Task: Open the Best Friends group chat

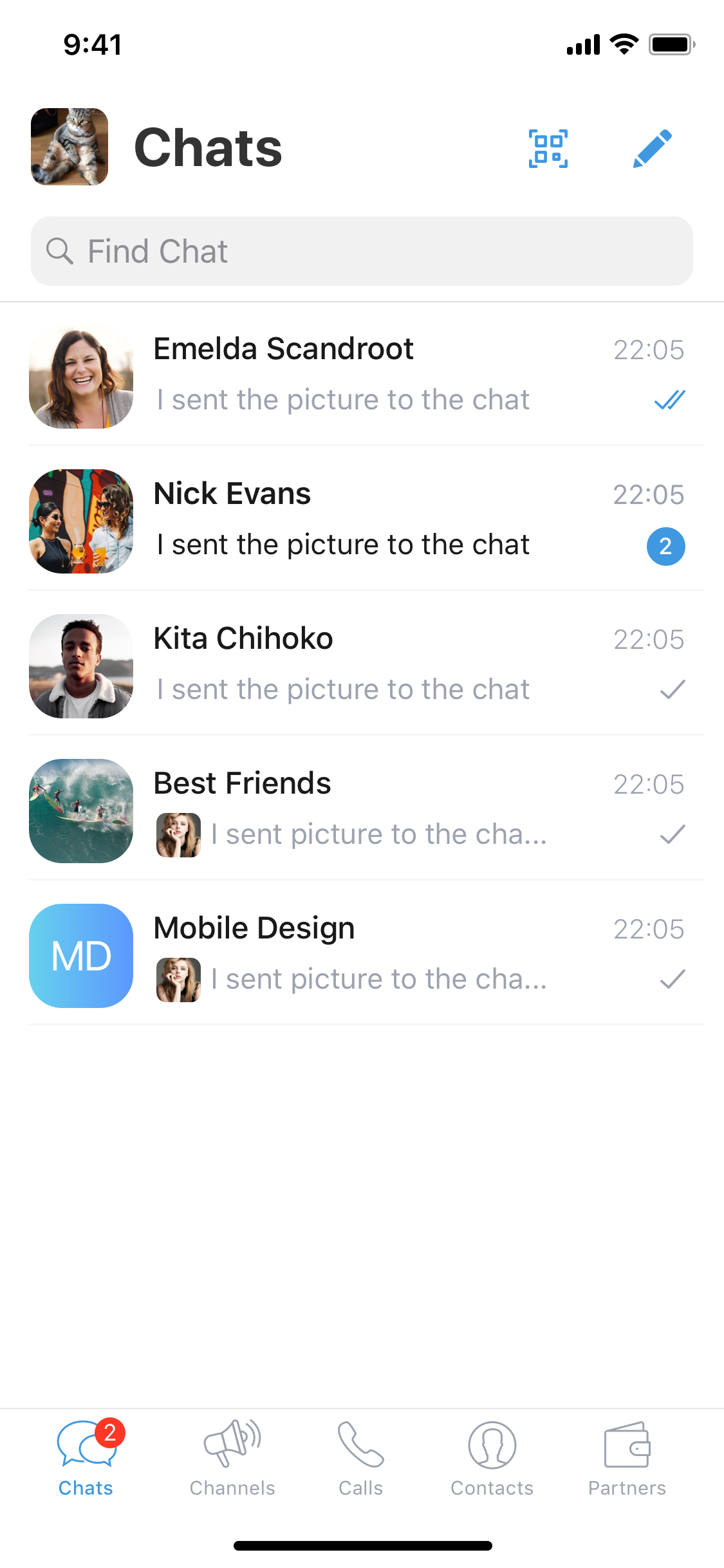Action: pyautogui.click(x=362, y=809)
